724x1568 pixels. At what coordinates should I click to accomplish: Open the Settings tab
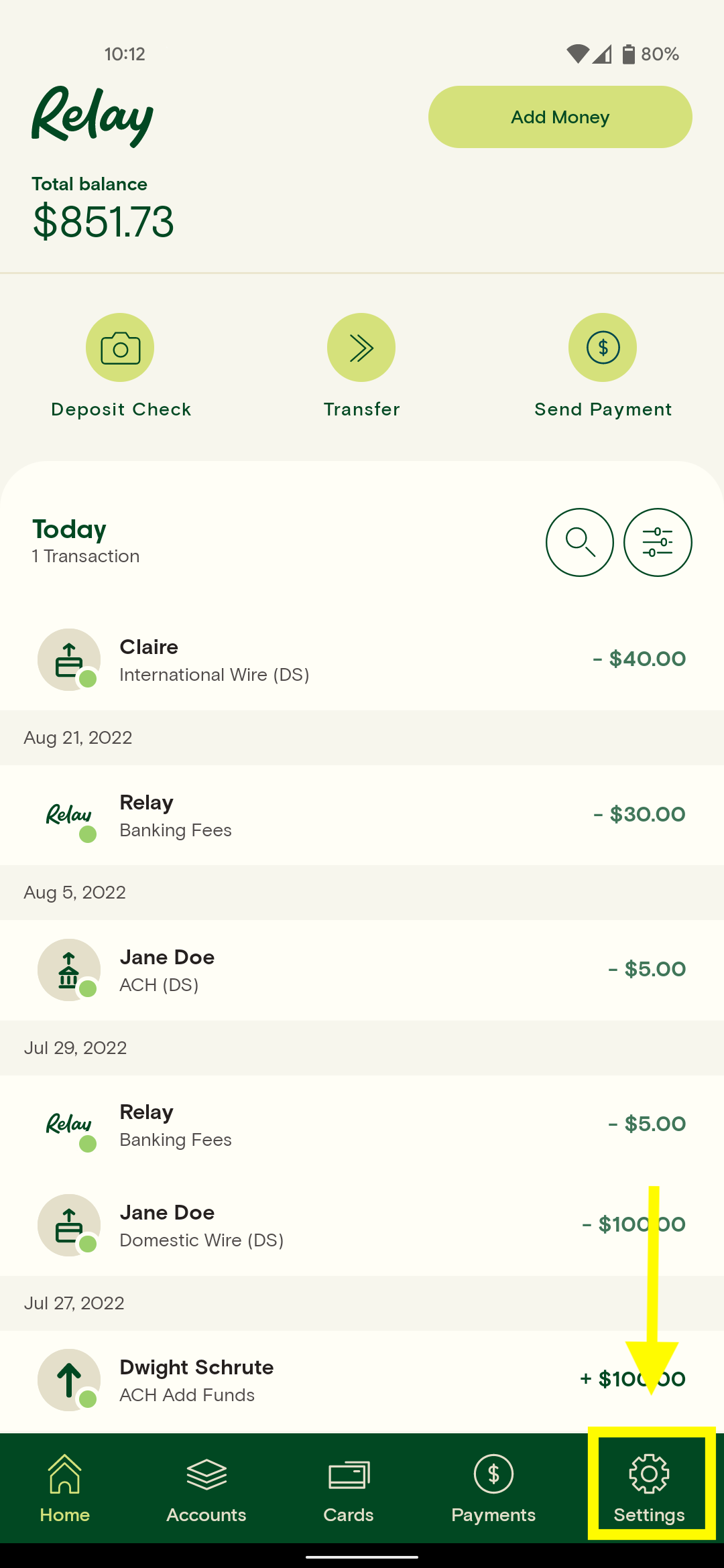click(x=649, y=1489)
